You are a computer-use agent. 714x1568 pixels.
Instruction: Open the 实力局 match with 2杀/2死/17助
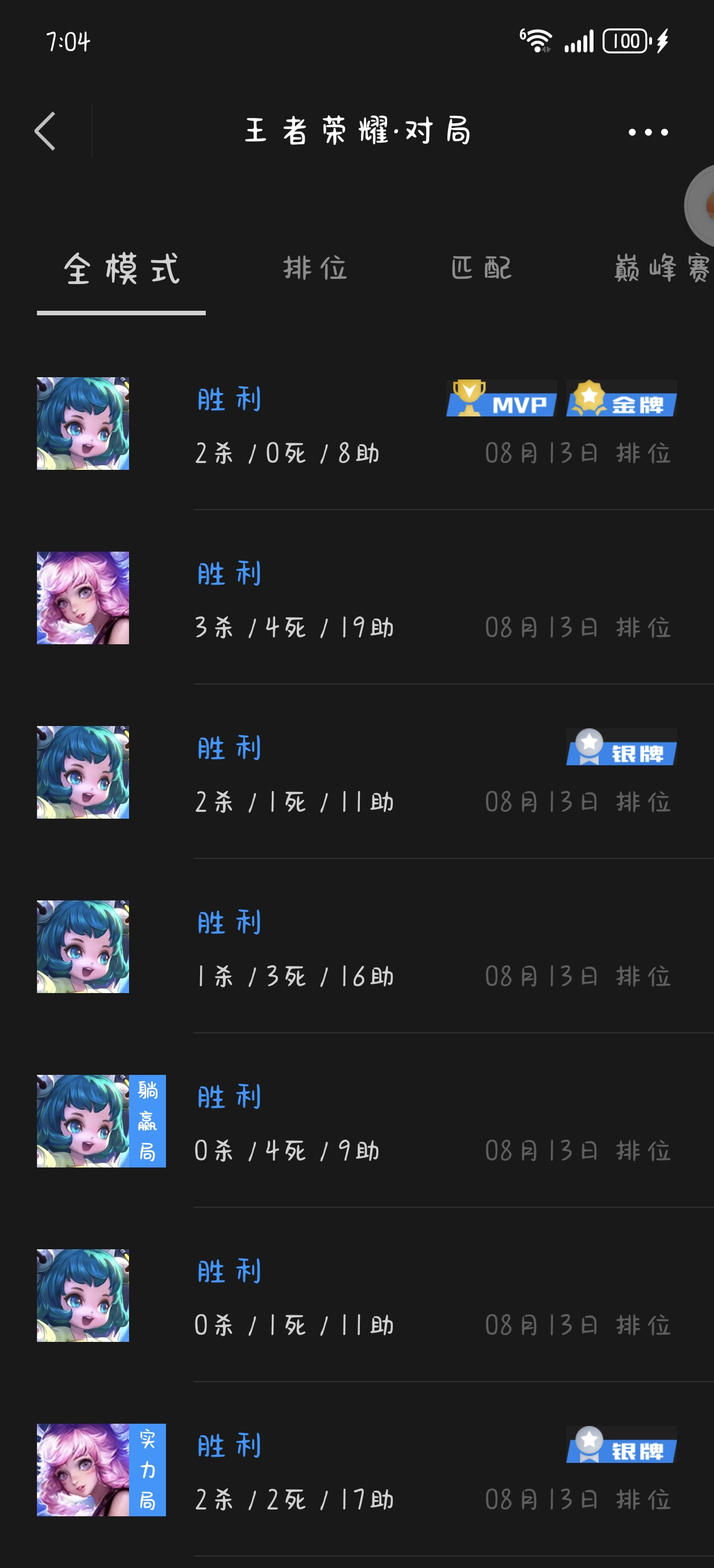click(x=366, y=1471)
